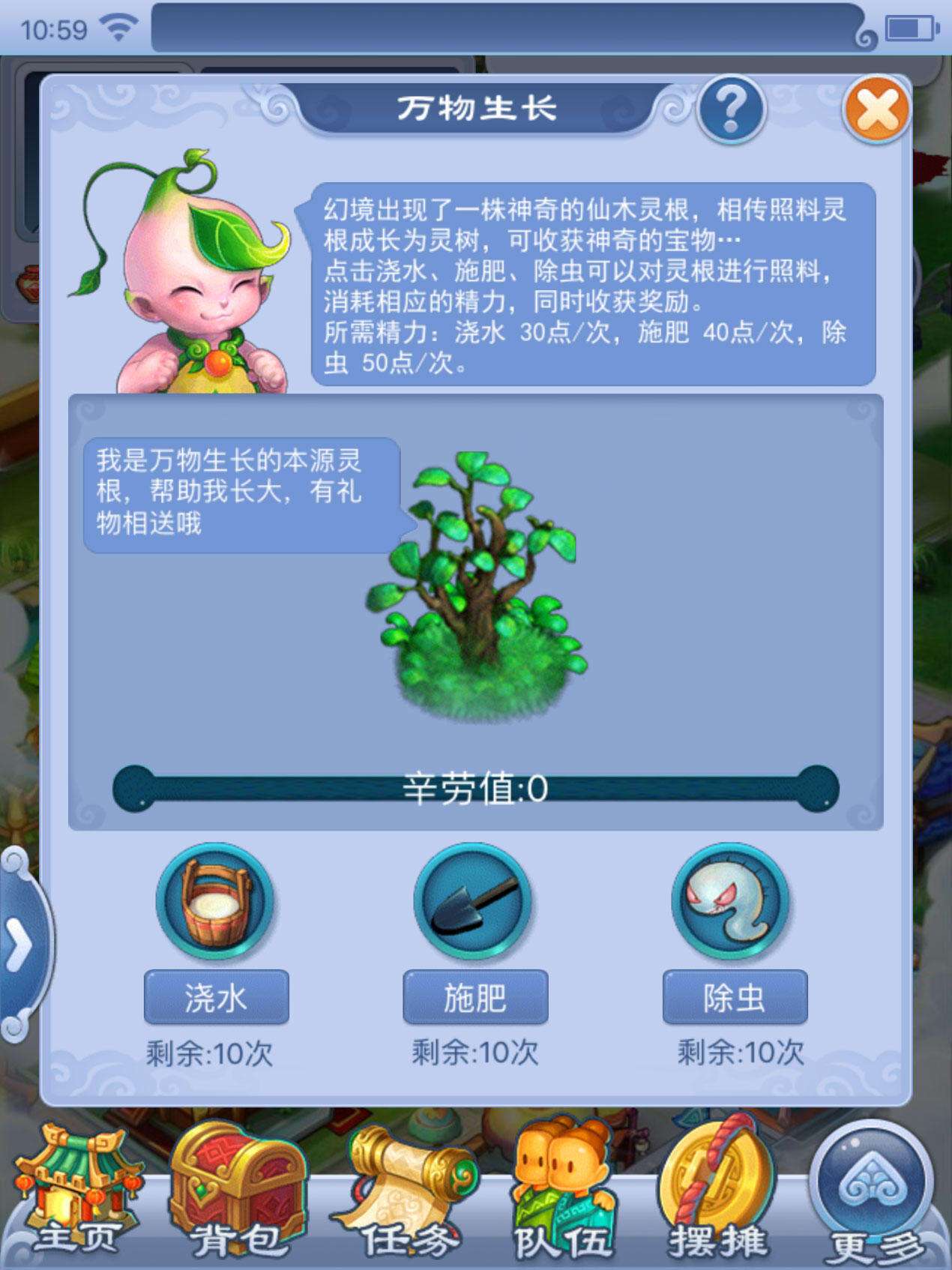Open the 更多 more menu
This screenshot has width=952, height=1270.
coord(874,1192)
